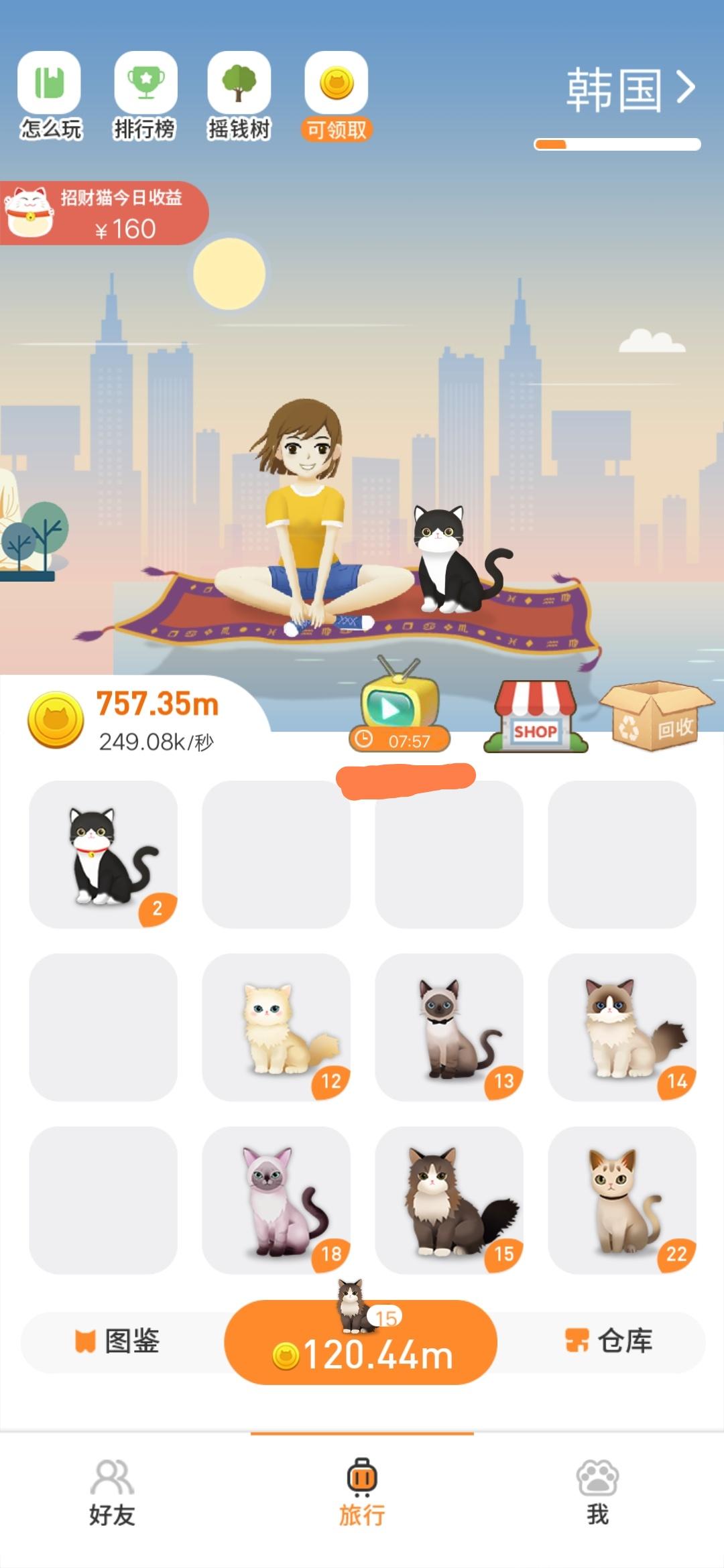
Task: Select the level 14 cat
Action: tap(622, 1027)
